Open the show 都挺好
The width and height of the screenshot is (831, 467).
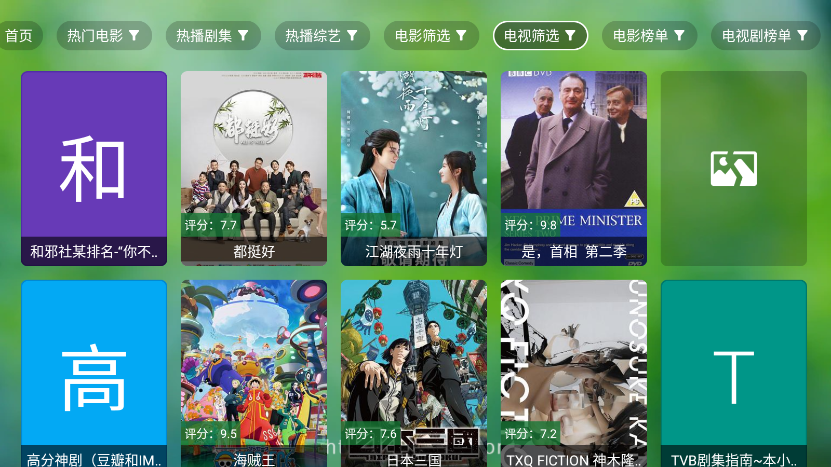pyautogui.click(x=254, y=168)
